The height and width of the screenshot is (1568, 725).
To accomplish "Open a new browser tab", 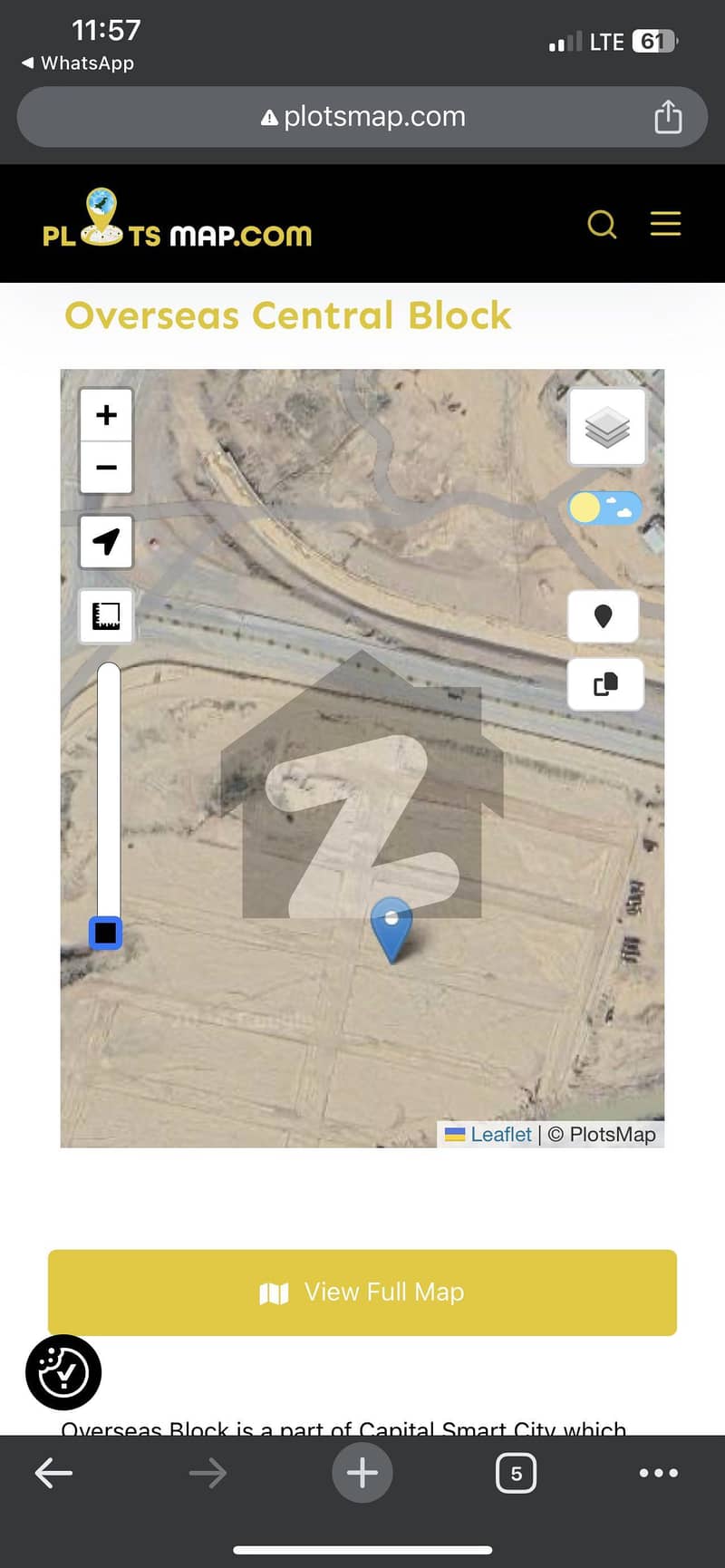I will pos(362,1473).
